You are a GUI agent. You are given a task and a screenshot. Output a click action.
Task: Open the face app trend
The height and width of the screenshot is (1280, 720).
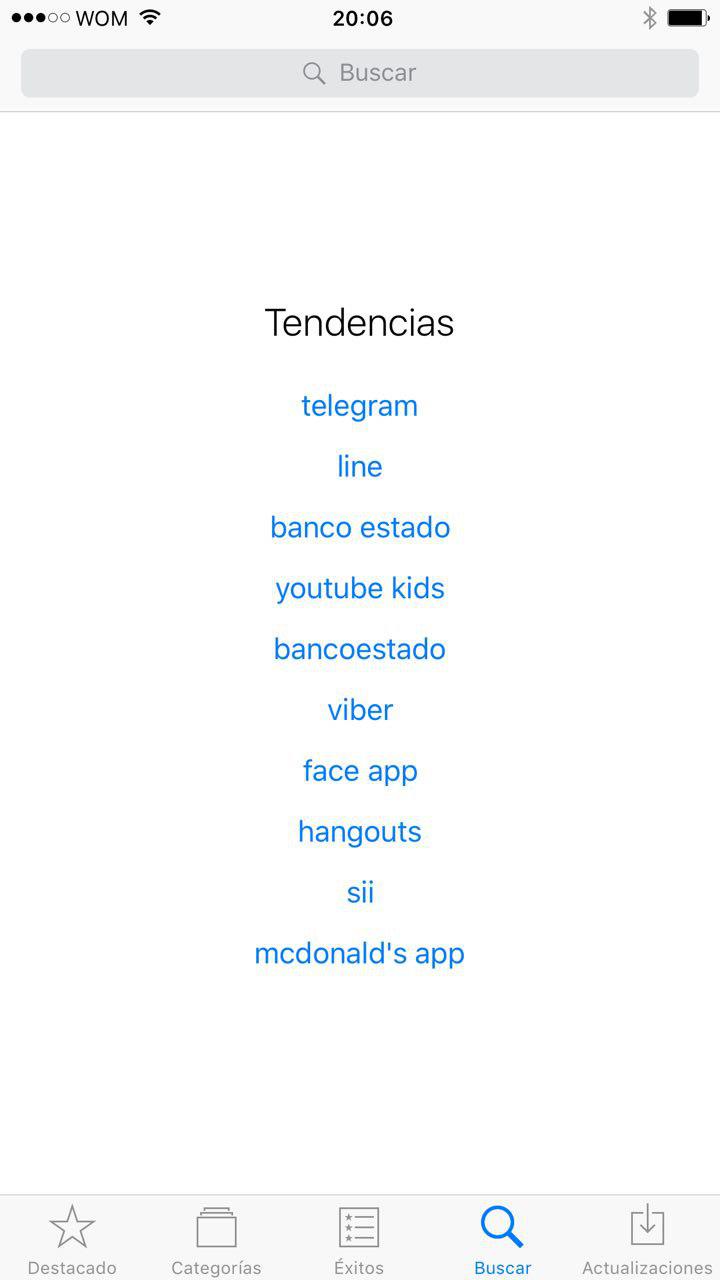(x=360, y=771)
